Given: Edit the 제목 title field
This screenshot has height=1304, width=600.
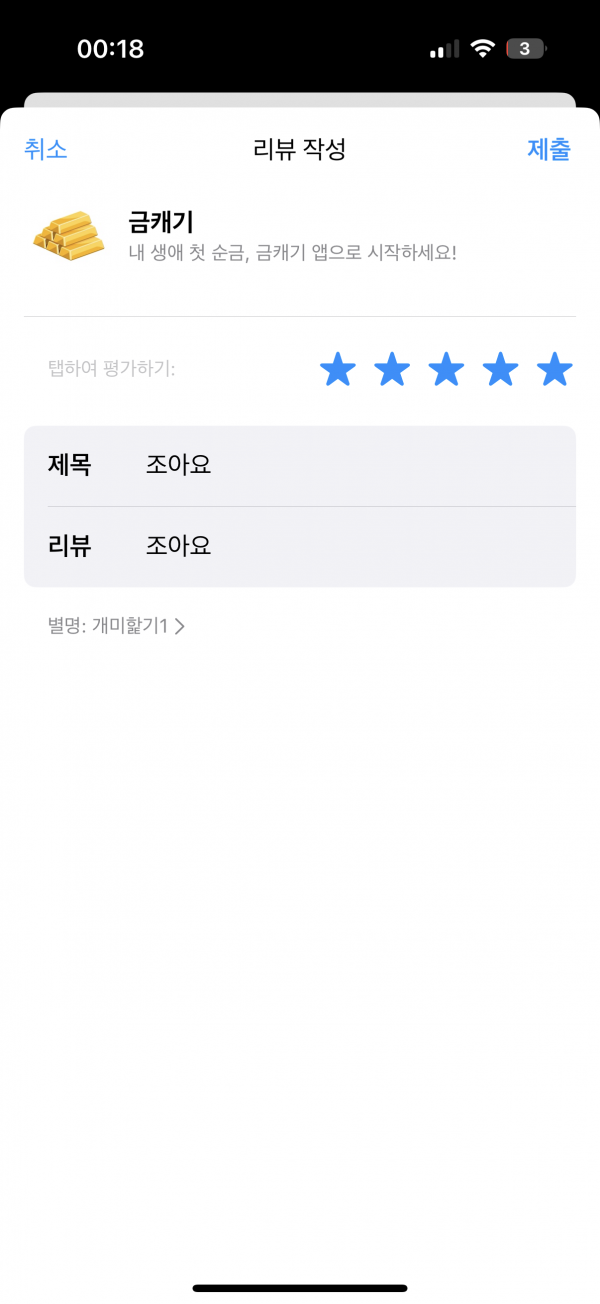Looking at the screenshot, I should [x=300, y=466].
